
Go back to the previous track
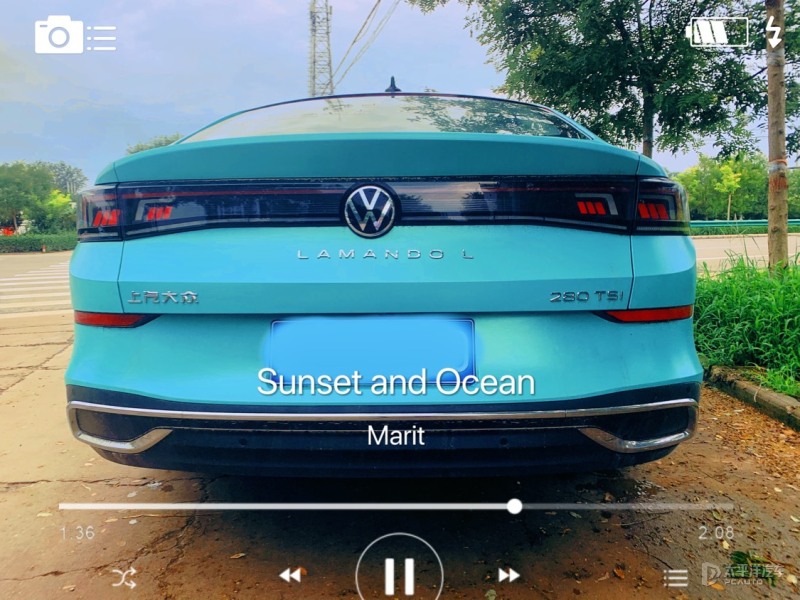(x=290, y=575)
